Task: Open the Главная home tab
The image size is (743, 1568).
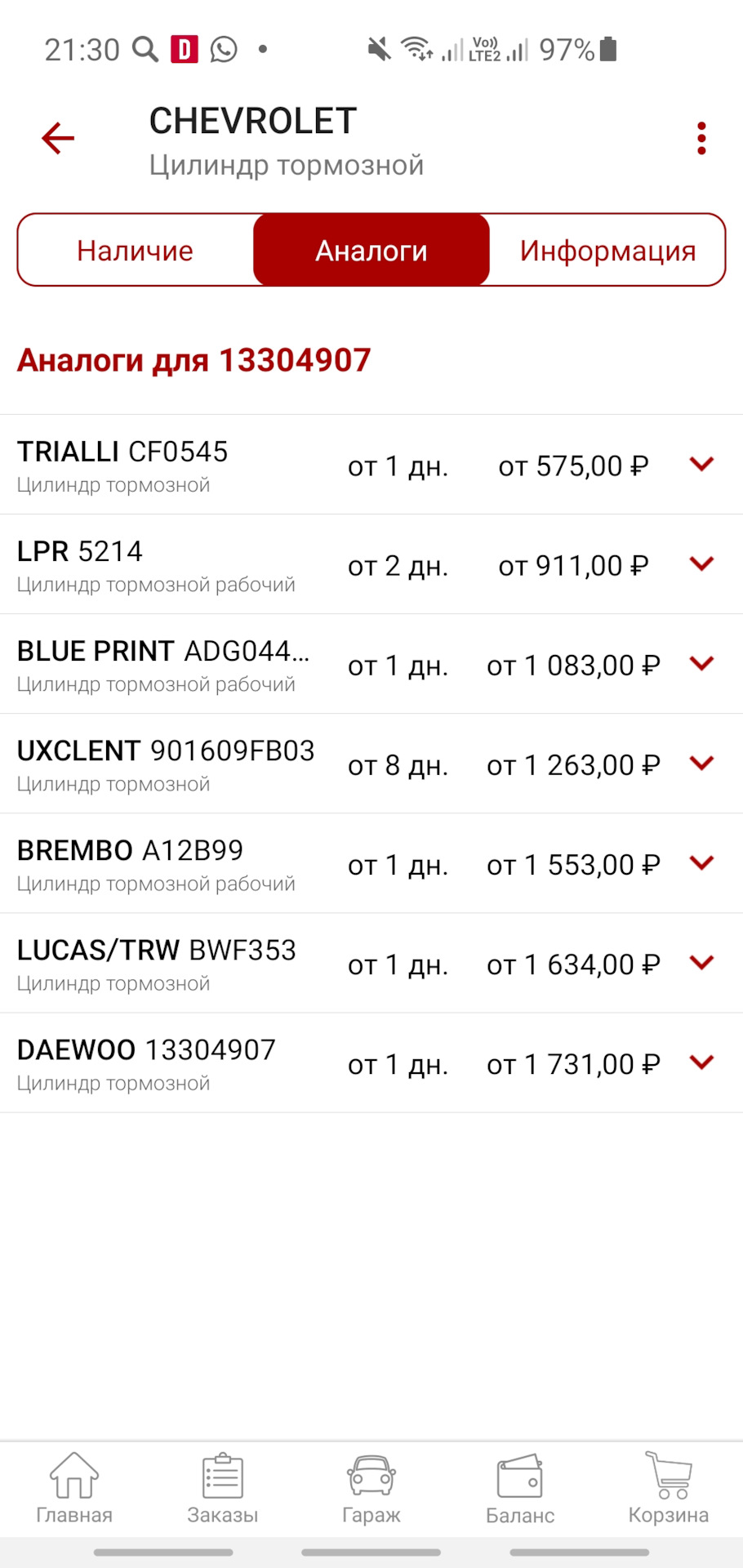Action: (x=74, y=1489)
